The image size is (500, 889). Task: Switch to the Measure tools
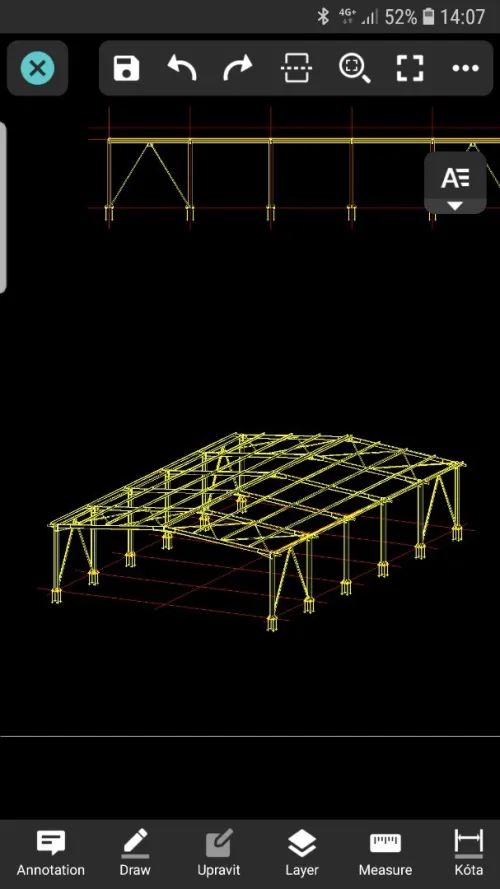coord(385,854)
